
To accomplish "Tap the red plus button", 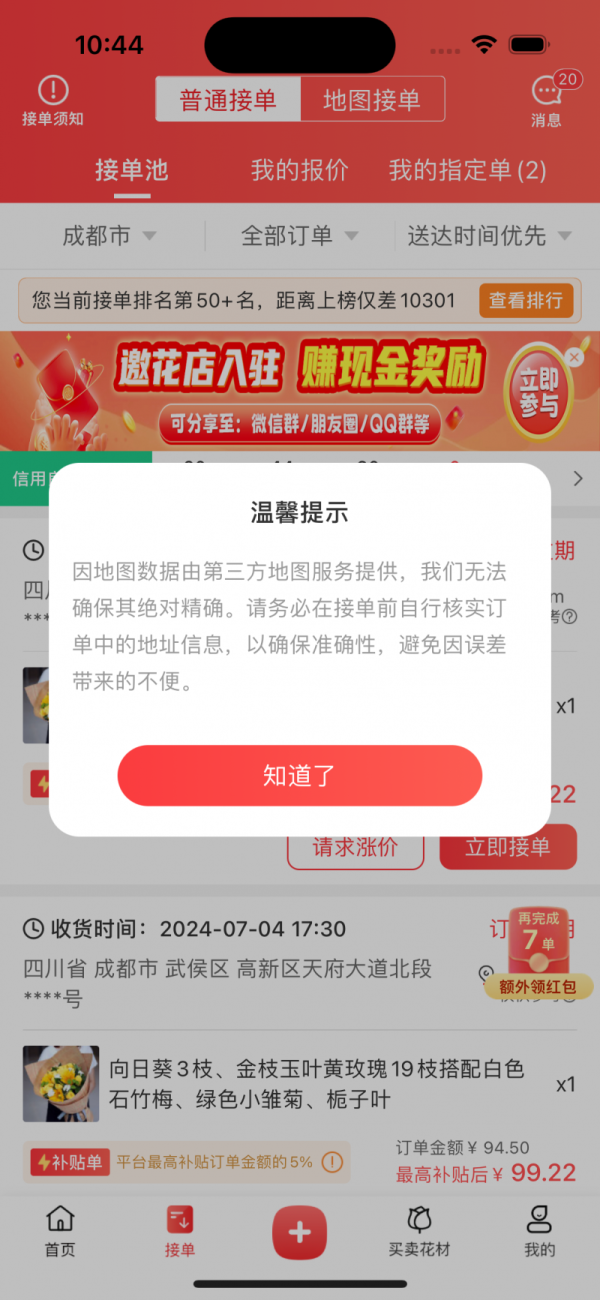I will (x=300, y=1232).
